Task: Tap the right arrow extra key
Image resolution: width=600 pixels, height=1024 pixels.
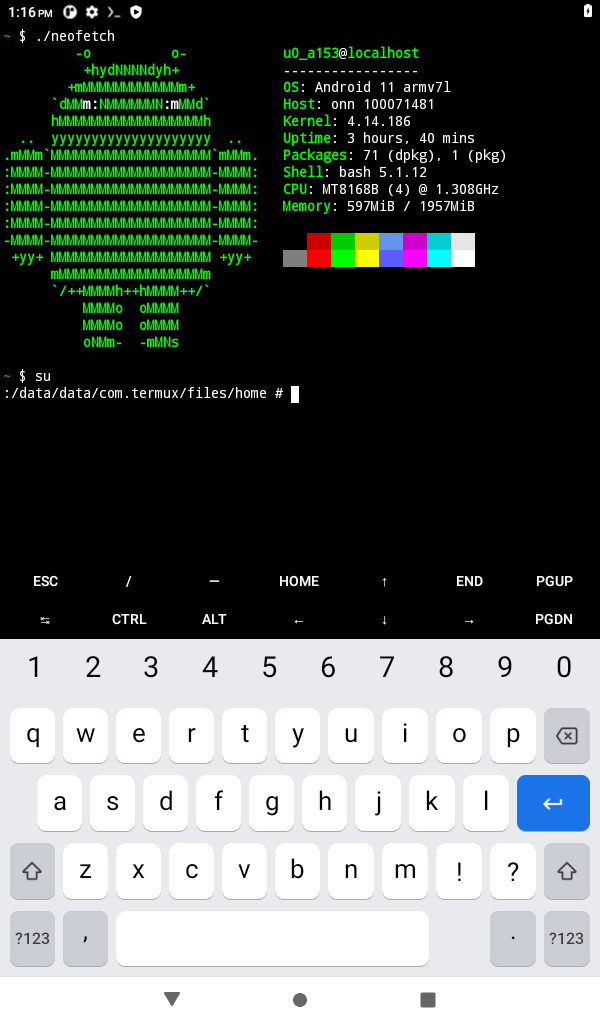Action: point(469,620)
